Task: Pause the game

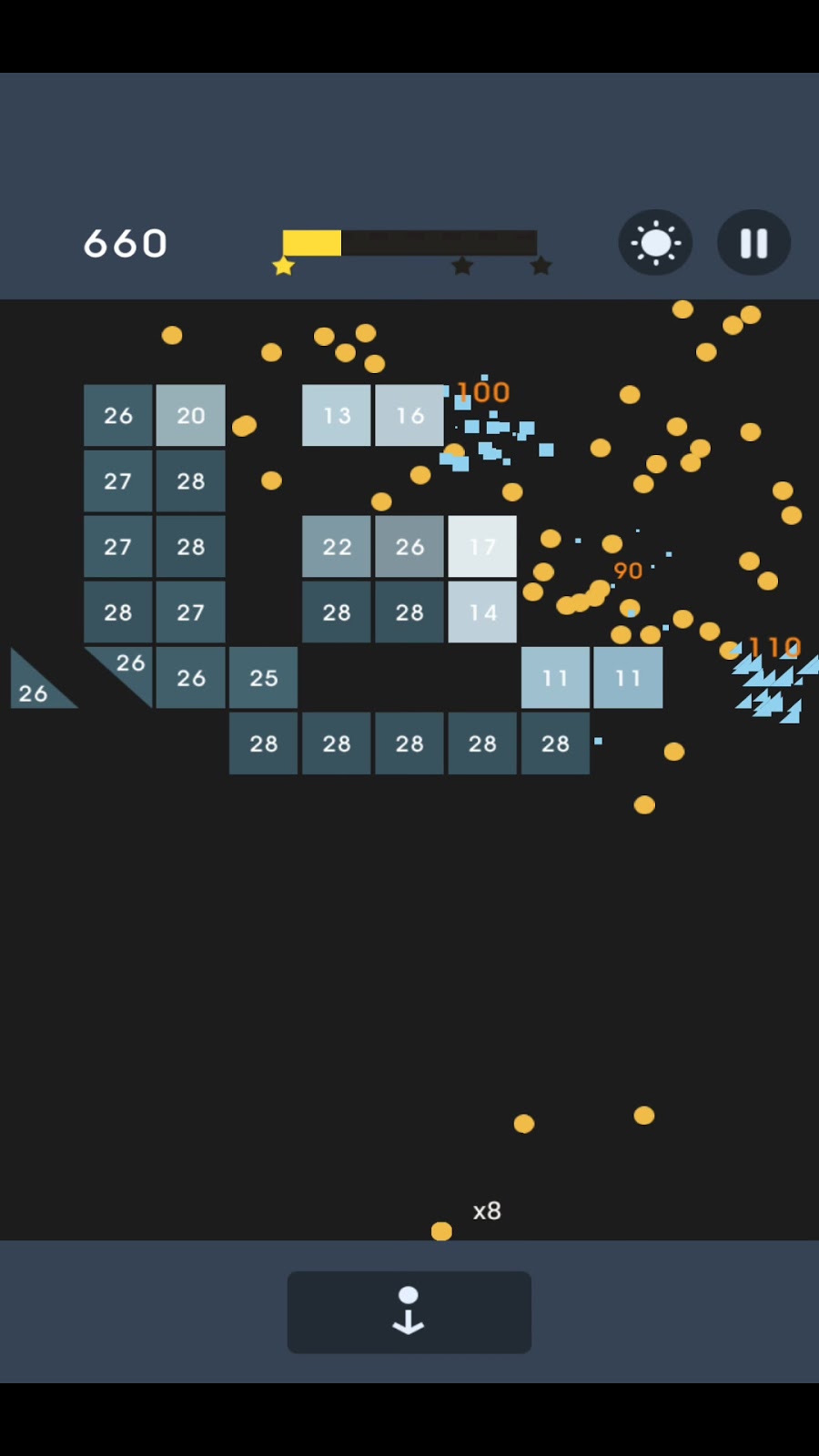Action: [753, 243]
